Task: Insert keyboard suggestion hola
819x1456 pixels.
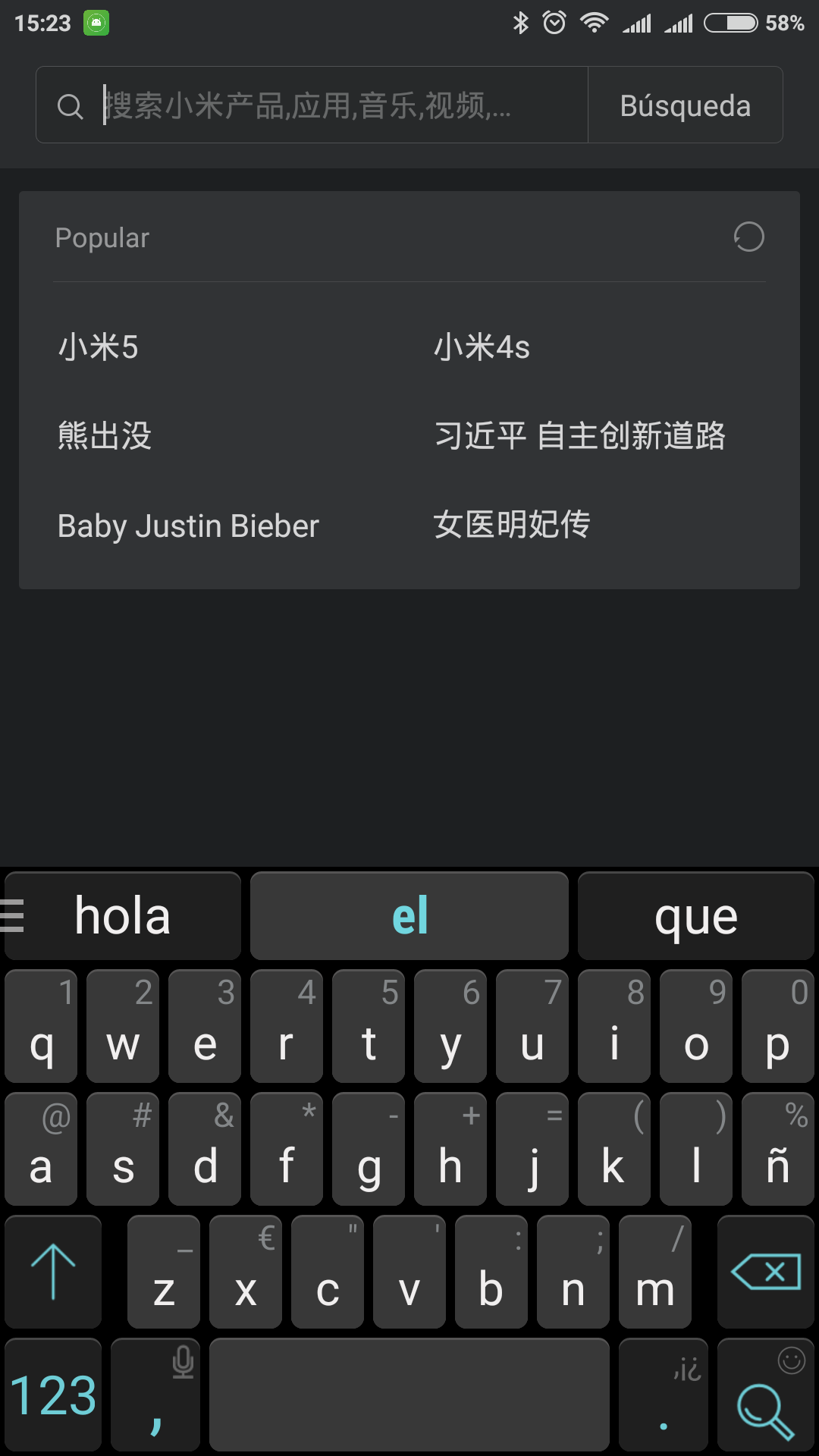Action: coord(123,916)
